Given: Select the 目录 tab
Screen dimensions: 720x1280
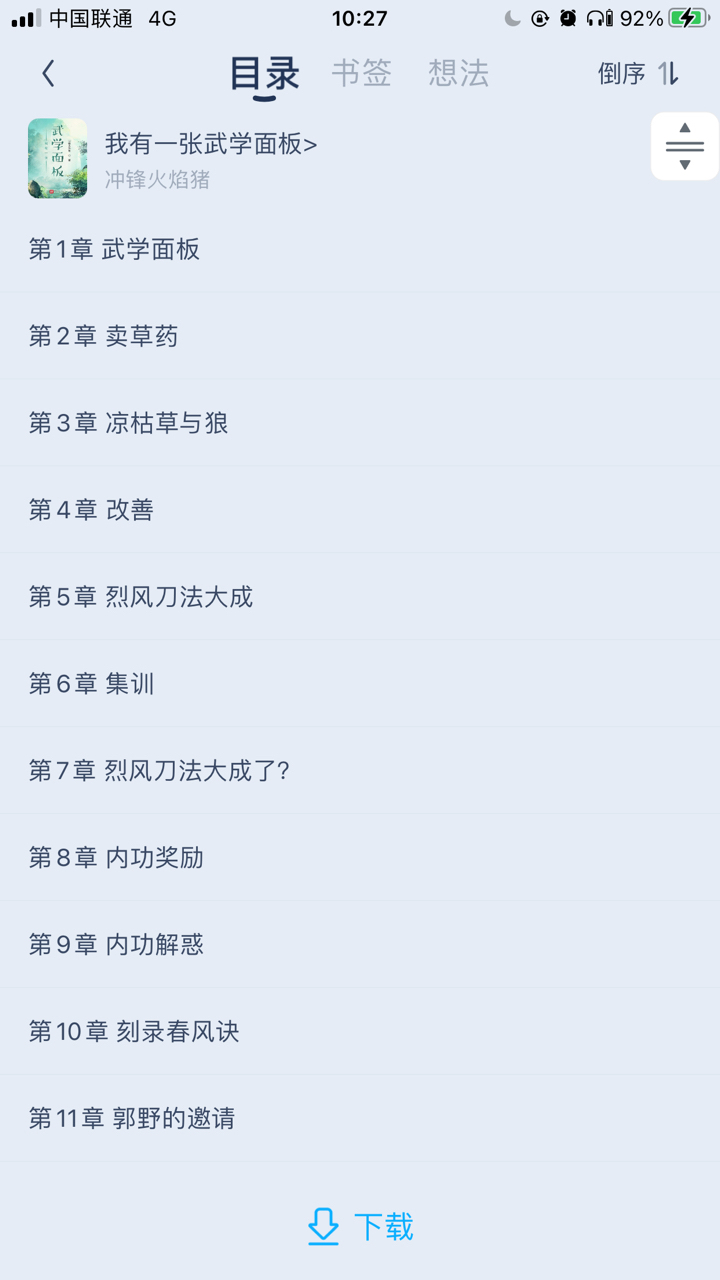Looking at the screenshot, I should point(265,75).
